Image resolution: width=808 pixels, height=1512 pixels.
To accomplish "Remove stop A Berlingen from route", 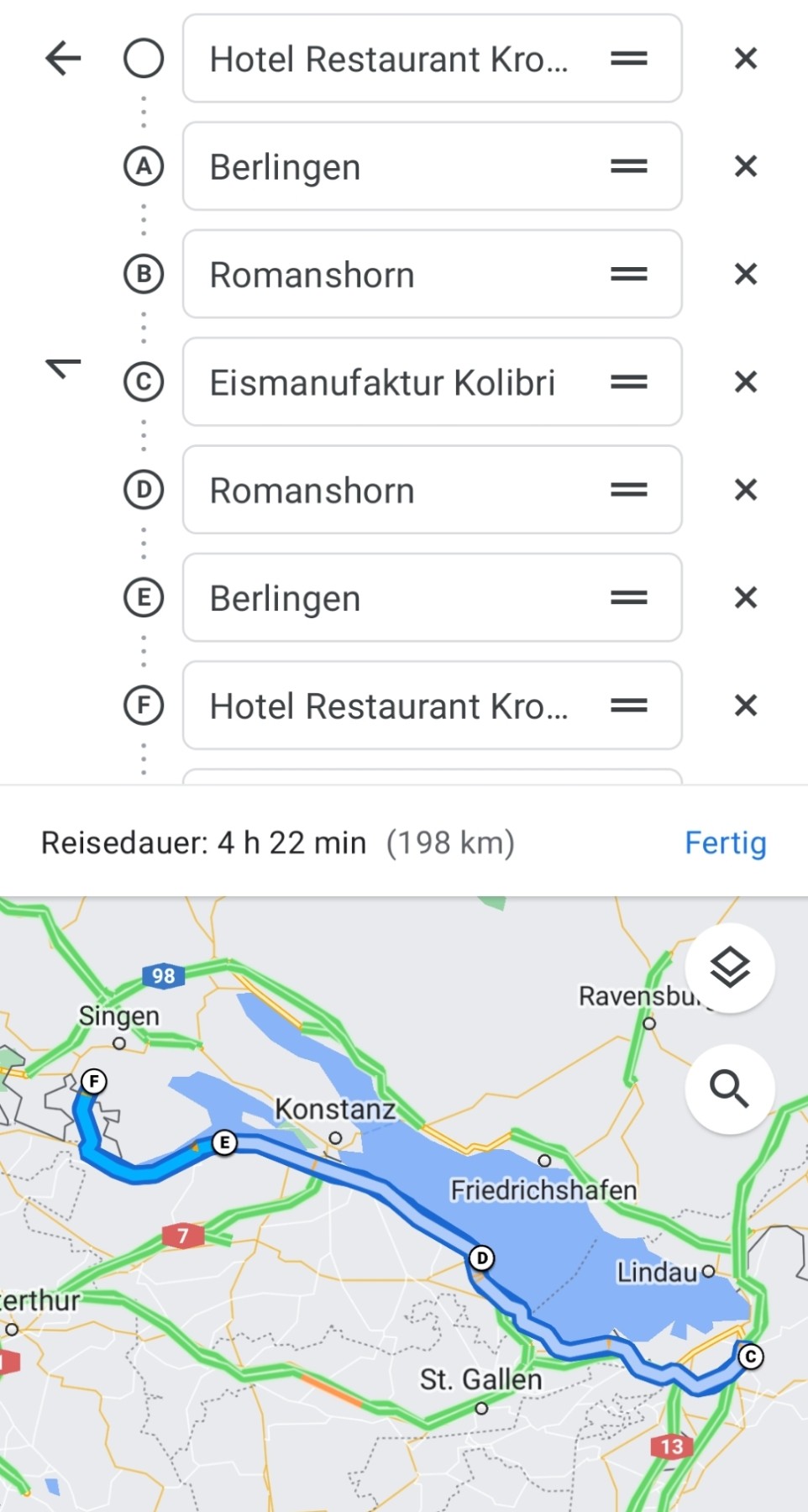I will pyautogui.click(x=746, y=166).
